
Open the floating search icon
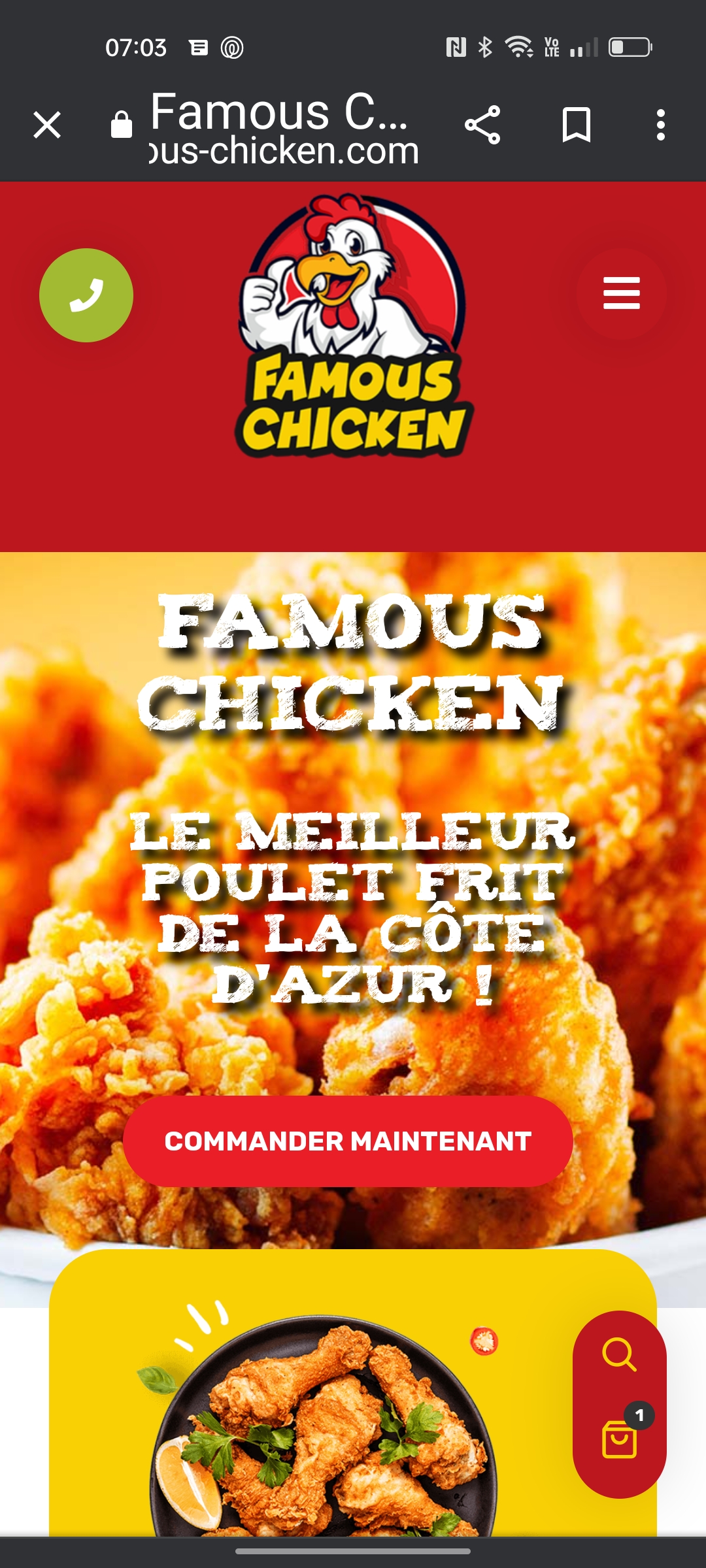(x=619, y=1354)
